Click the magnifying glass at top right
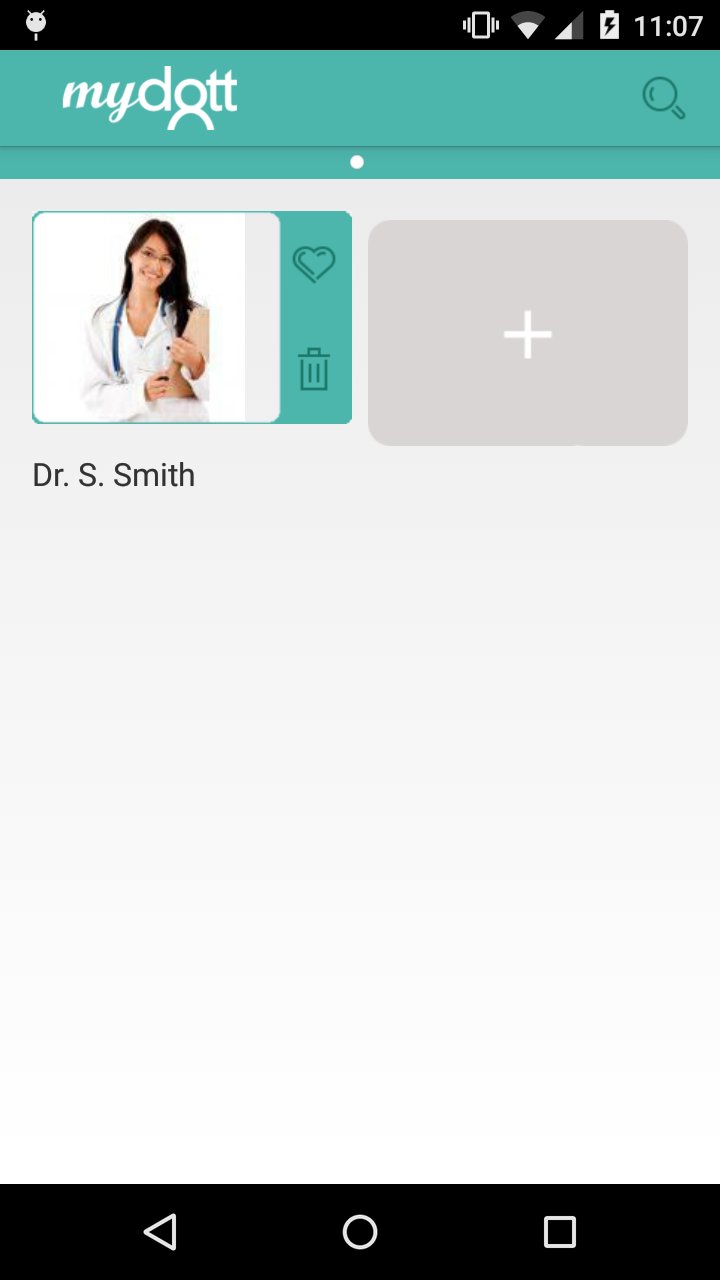 (662, 97)
